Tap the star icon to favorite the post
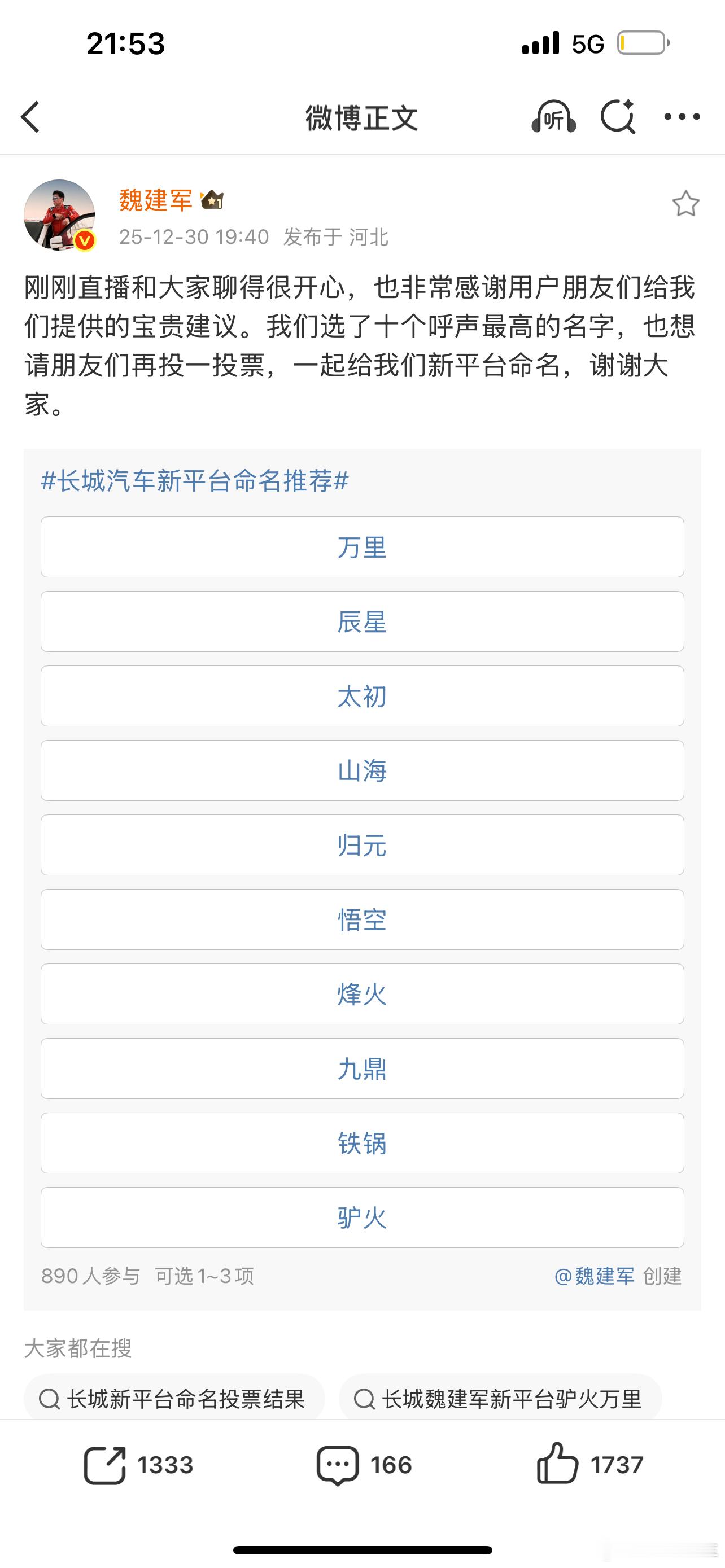Screen dimensions: 725x1568 pyautogui.click(x=687, y=203)
